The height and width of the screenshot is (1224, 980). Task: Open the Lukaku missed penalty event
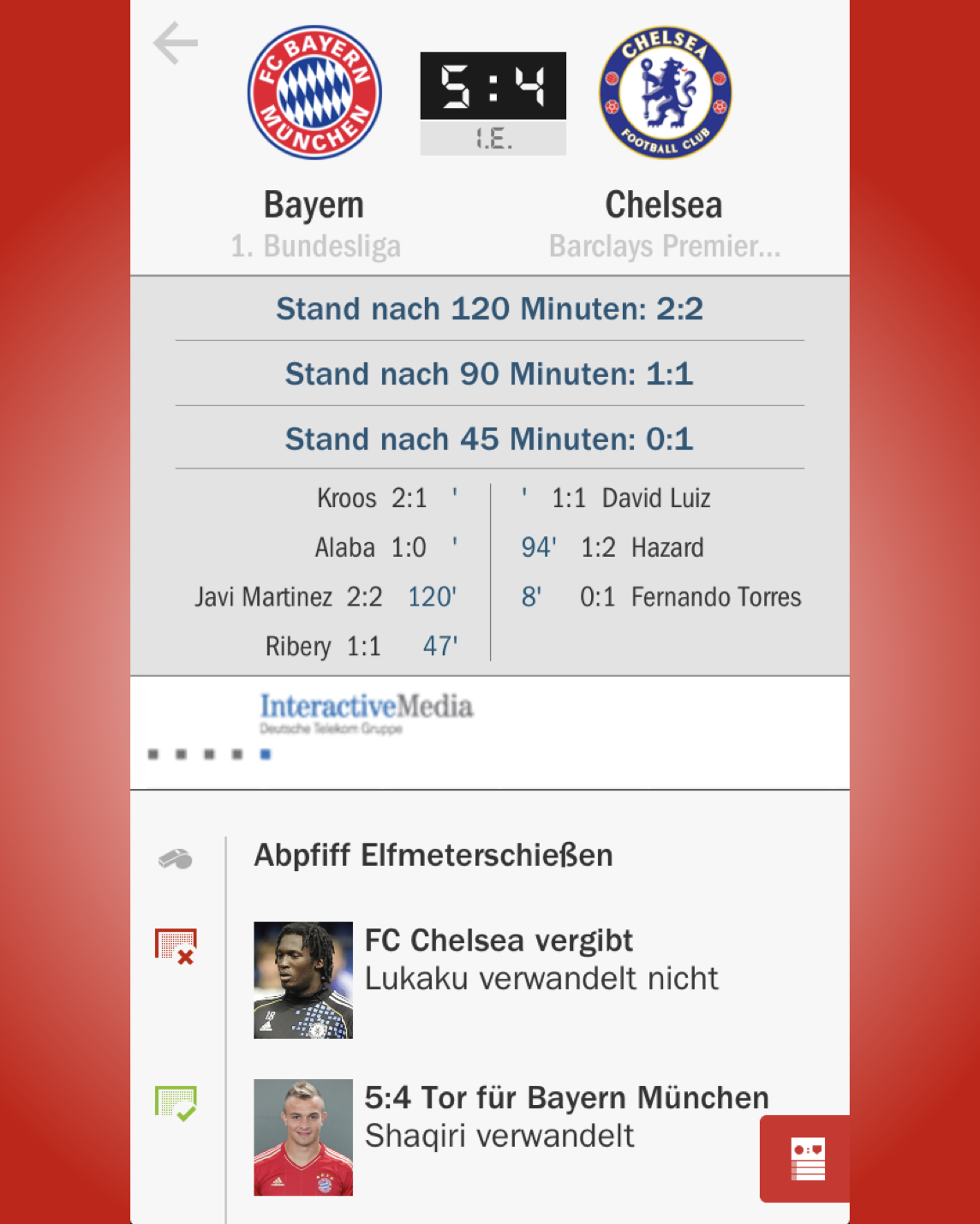point(540,961)
